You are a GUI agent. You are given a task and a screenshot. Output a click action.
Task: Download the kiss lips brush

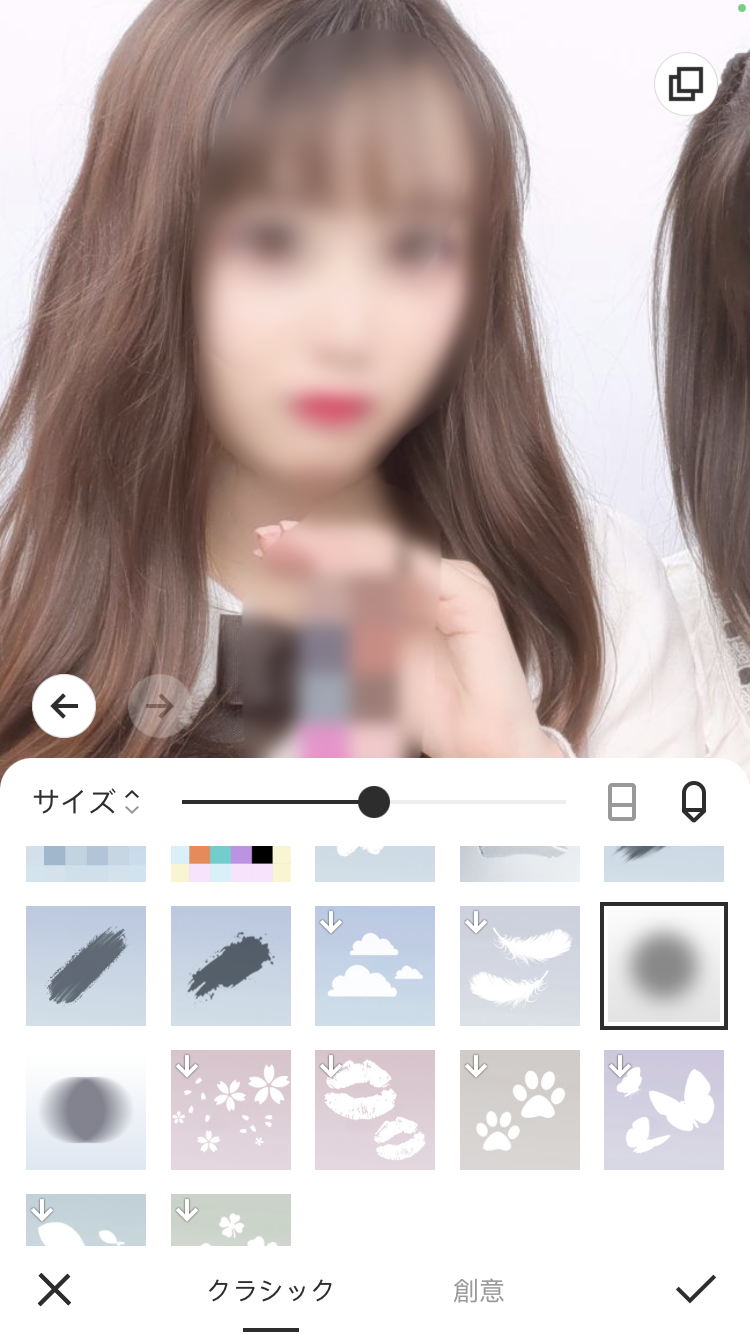point(375,1110)
